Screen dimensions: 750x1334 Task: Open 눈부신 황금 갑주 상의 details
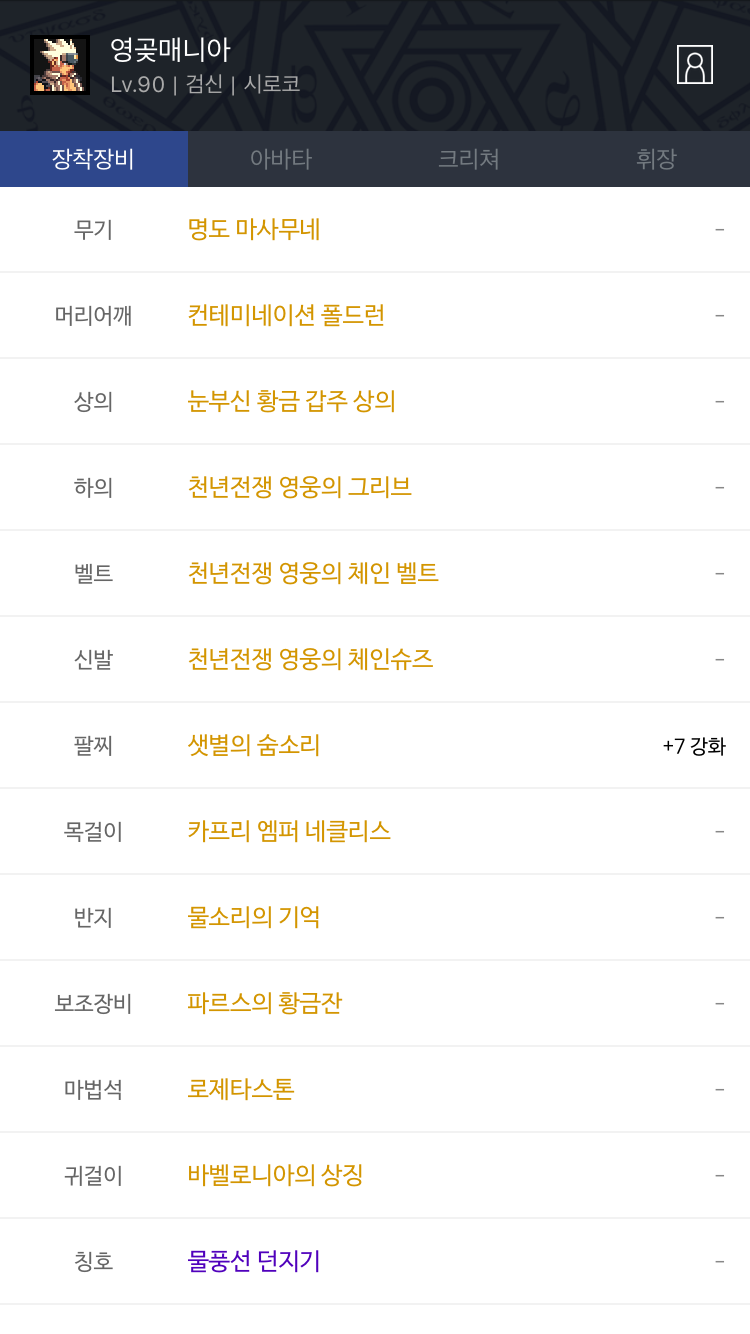(292, 402)
